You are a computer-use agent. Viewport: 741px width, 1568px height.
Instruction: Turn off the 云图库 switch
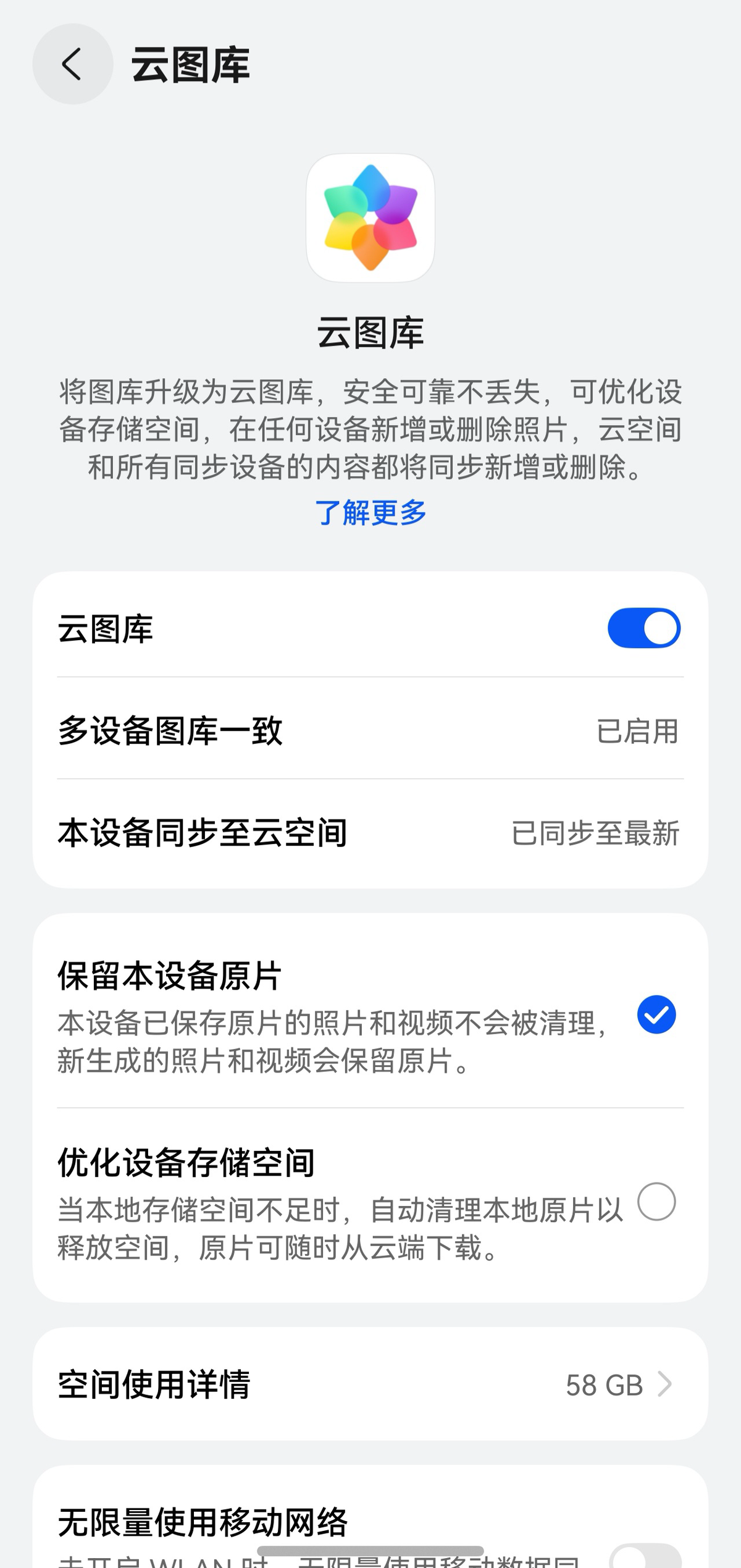(643, 628)
